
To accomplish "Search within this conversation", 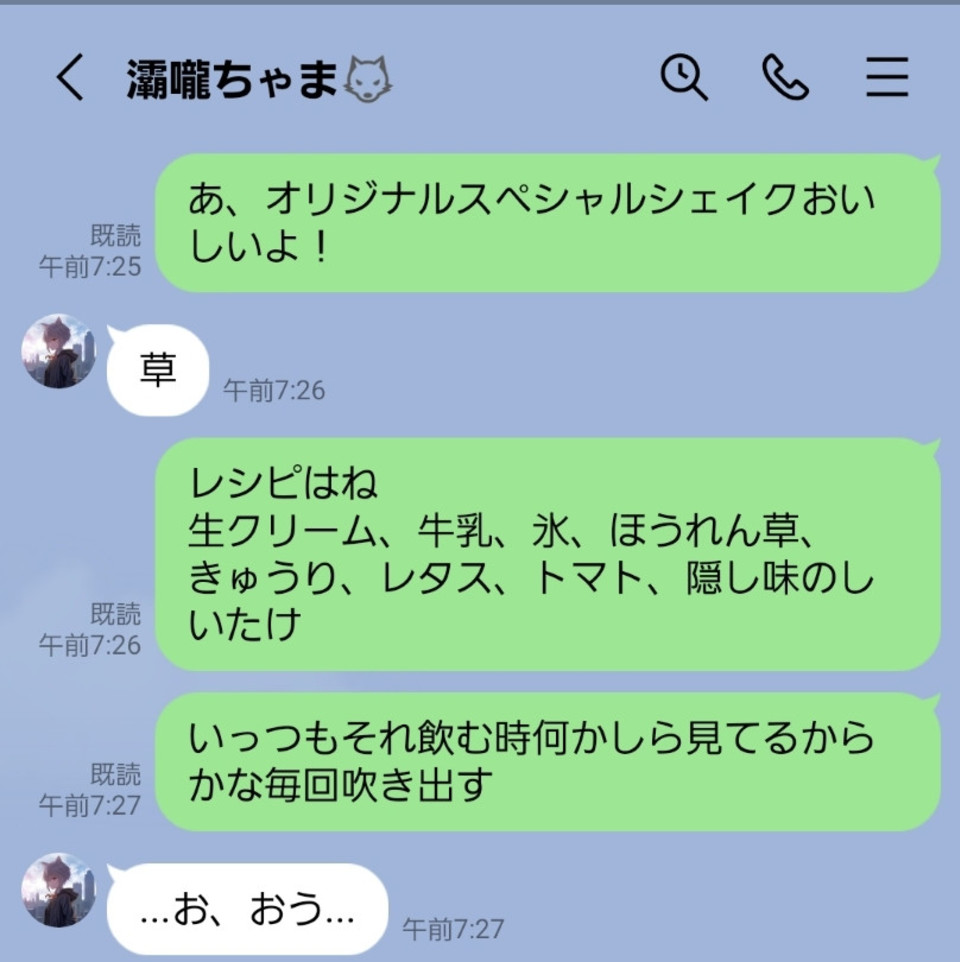I will coord(684,77).
